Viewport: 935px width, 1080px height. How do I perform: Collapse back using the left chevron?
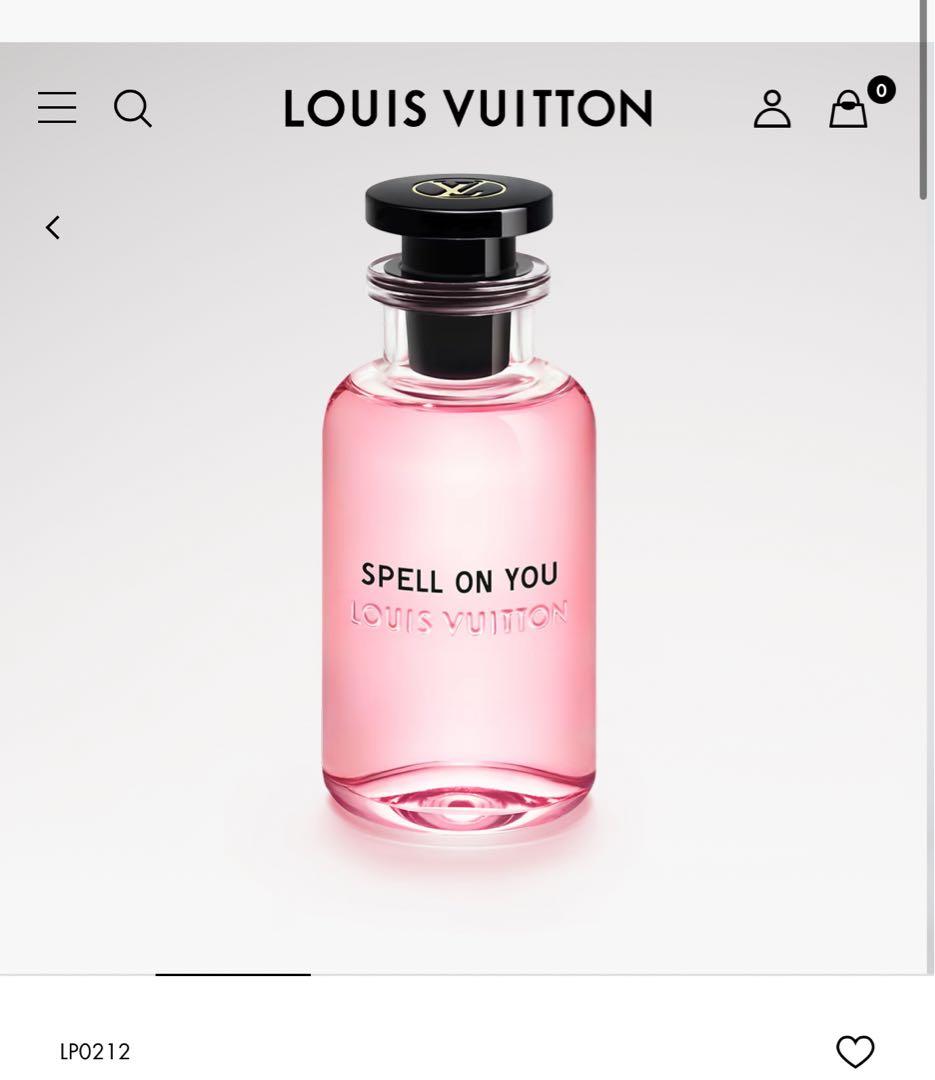tap(51, 227)
